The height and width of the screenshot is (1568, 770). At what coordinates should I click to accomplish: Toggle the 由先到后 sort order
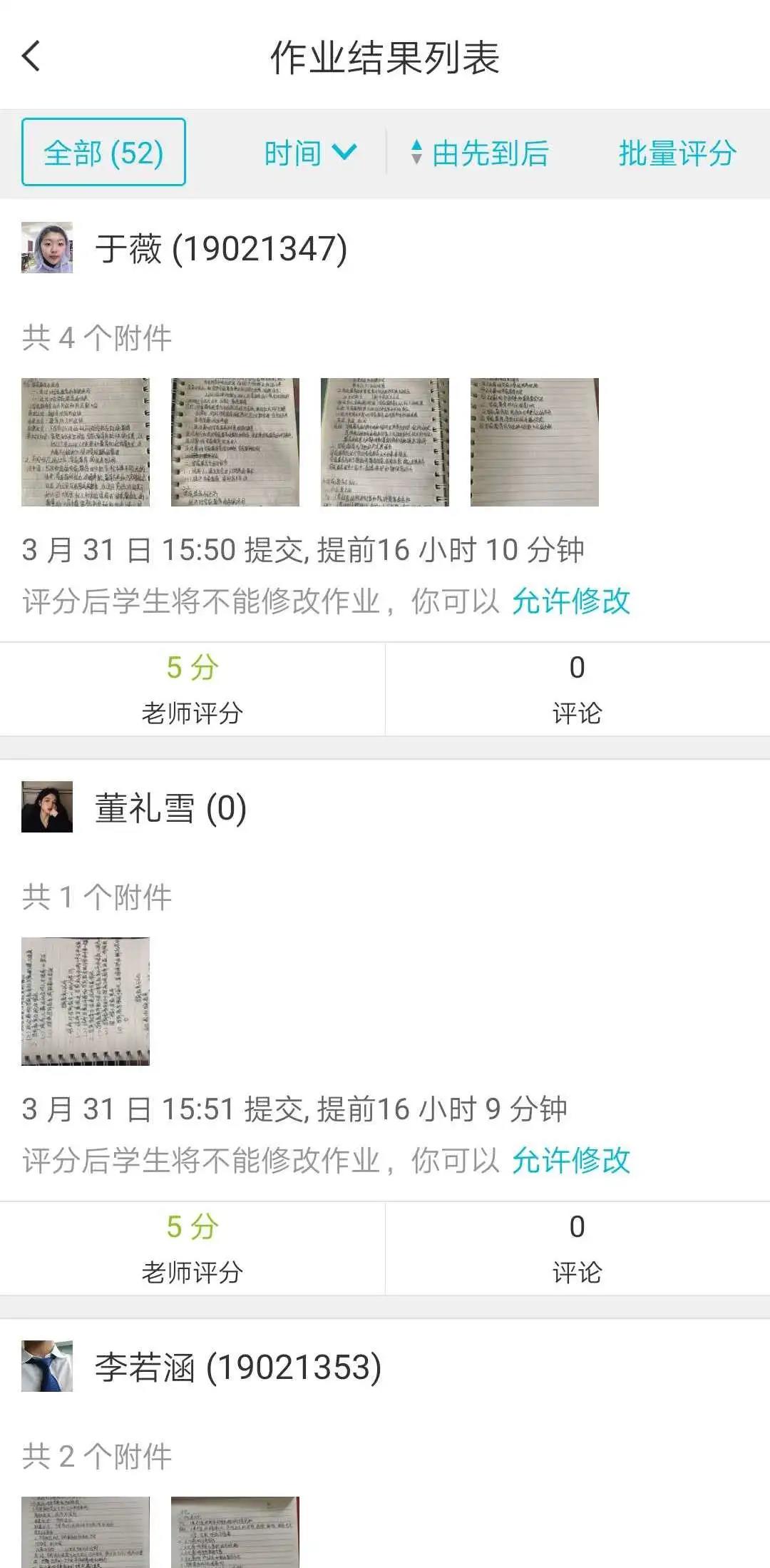(480, 153)
